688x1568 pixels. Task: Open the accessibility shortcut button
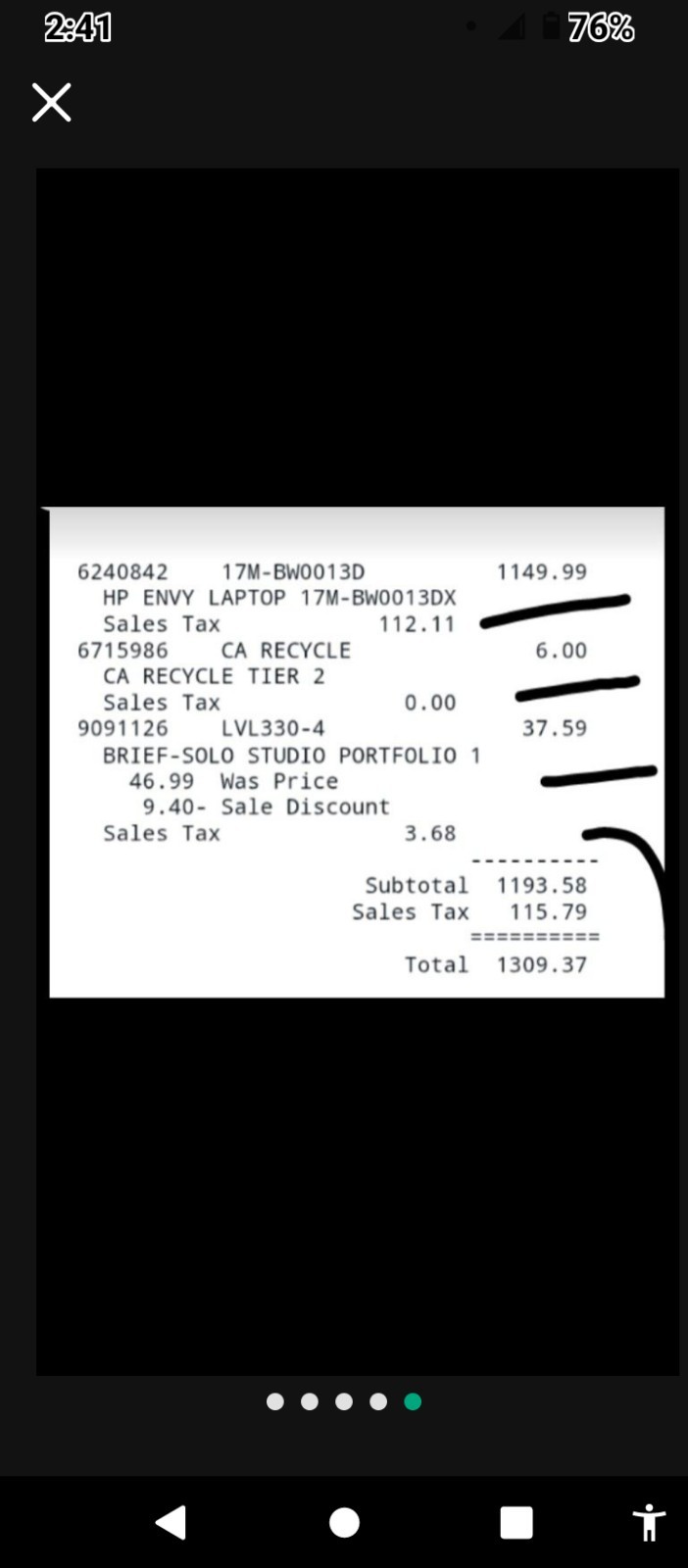(649, 1522)
